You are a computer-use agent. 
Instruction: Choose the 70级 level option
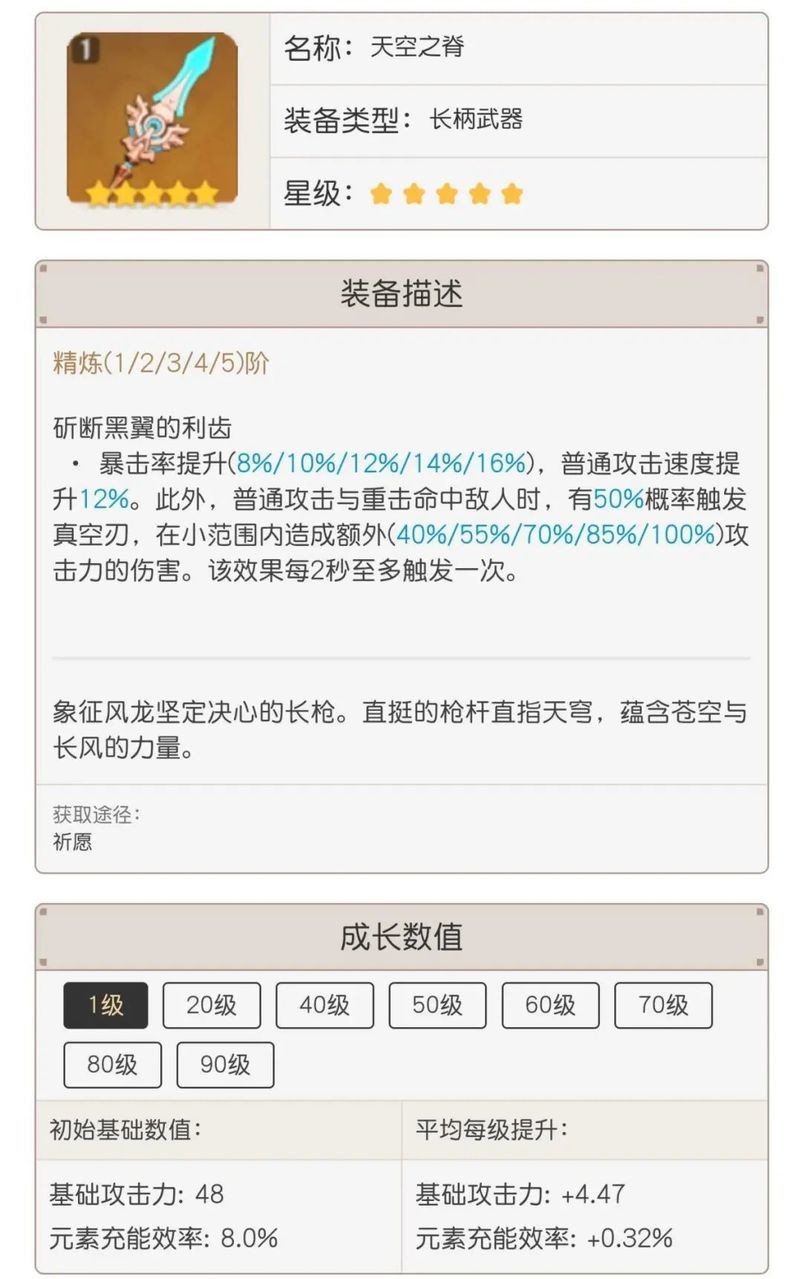663,1005
